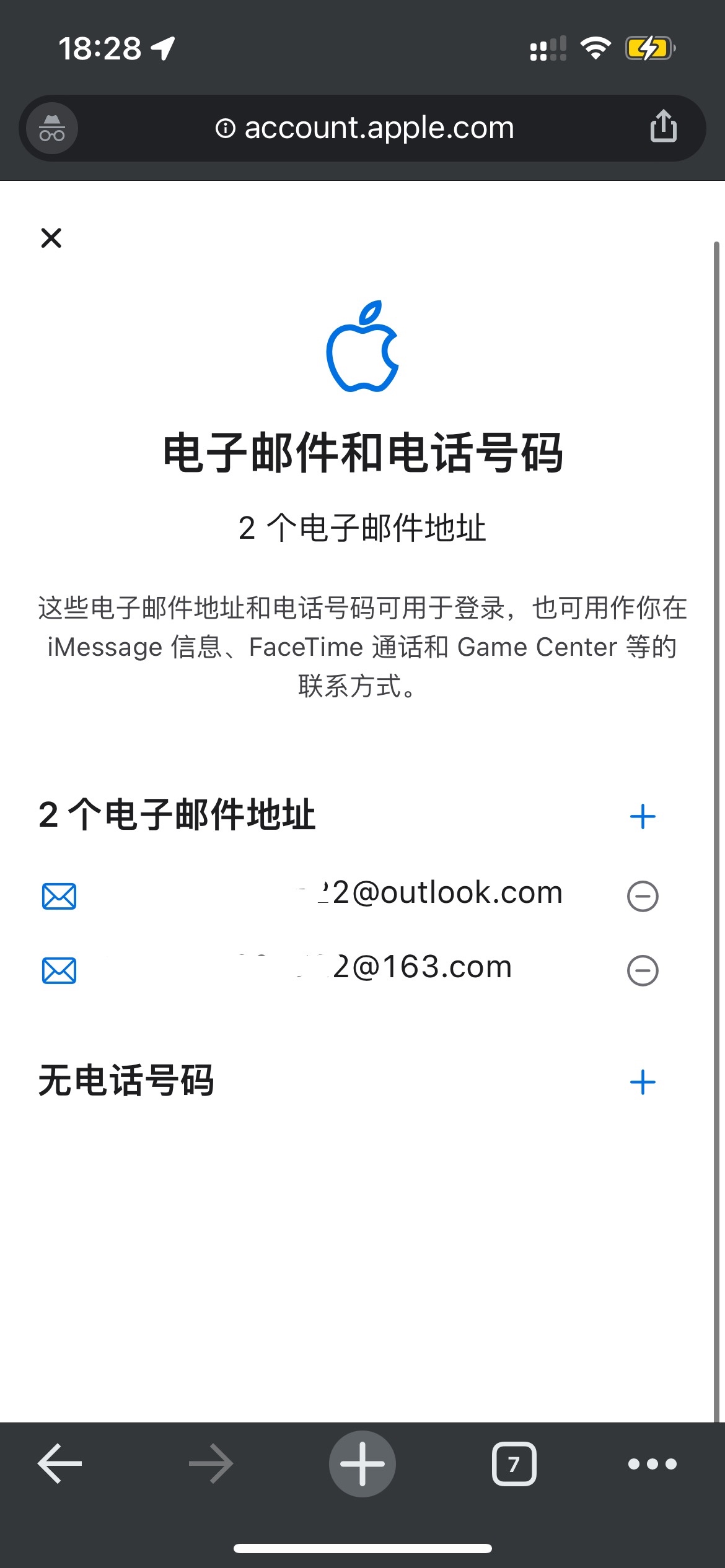Add a phone number
This screenshot has height=1568, width=725.
643,1082
